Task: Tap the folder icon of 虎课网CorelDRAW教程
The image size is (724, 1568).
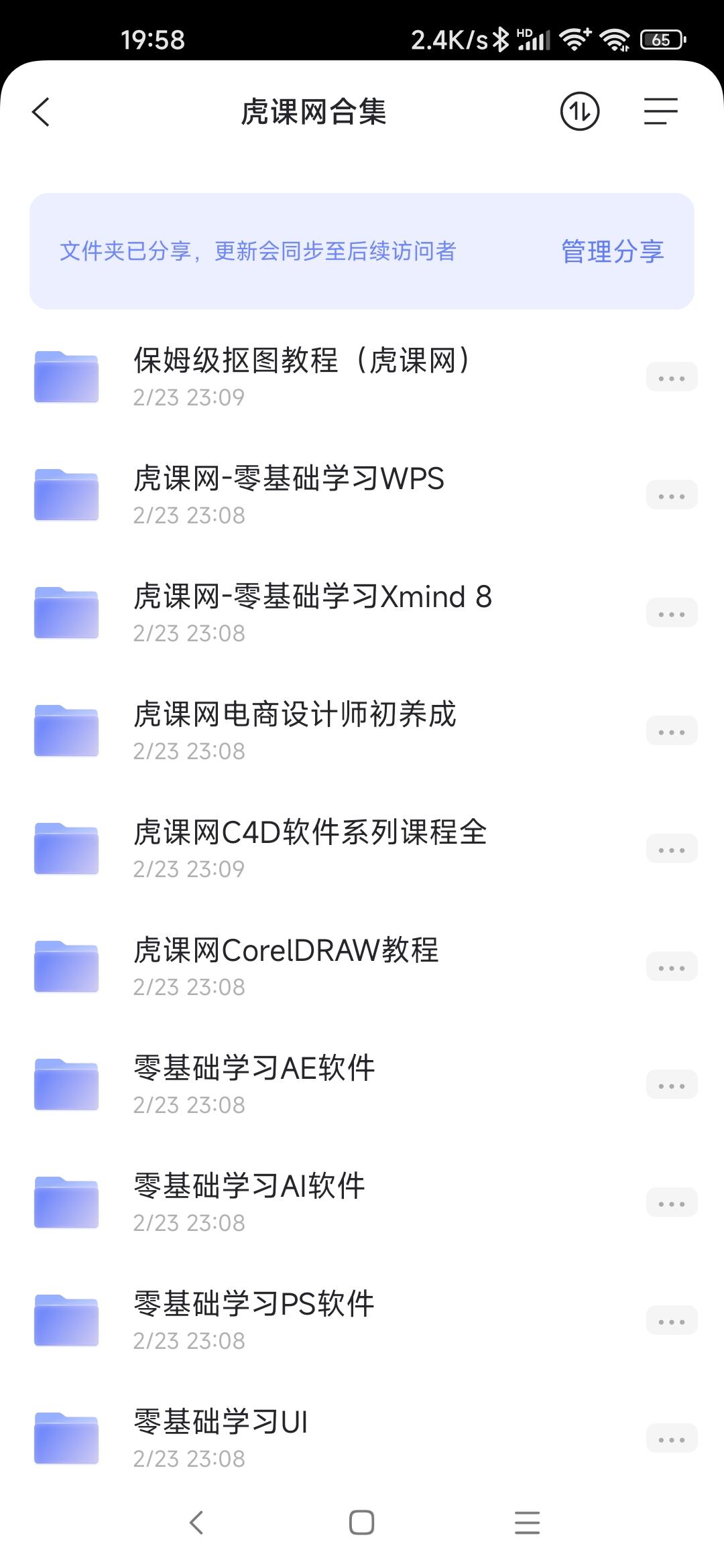Action: [65, 966]
